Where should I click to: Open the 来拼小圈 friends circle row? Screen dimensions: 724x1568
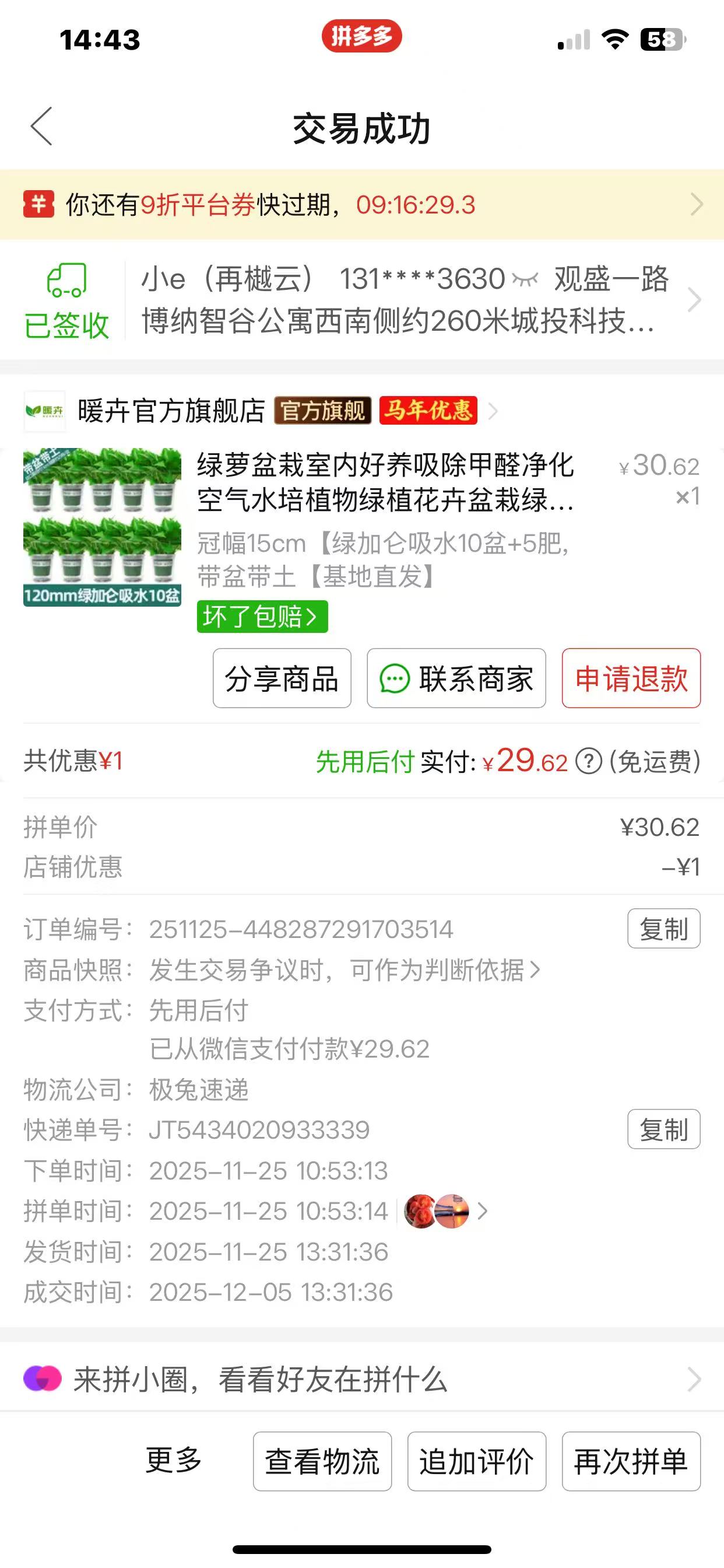(x=361, y=1380)
